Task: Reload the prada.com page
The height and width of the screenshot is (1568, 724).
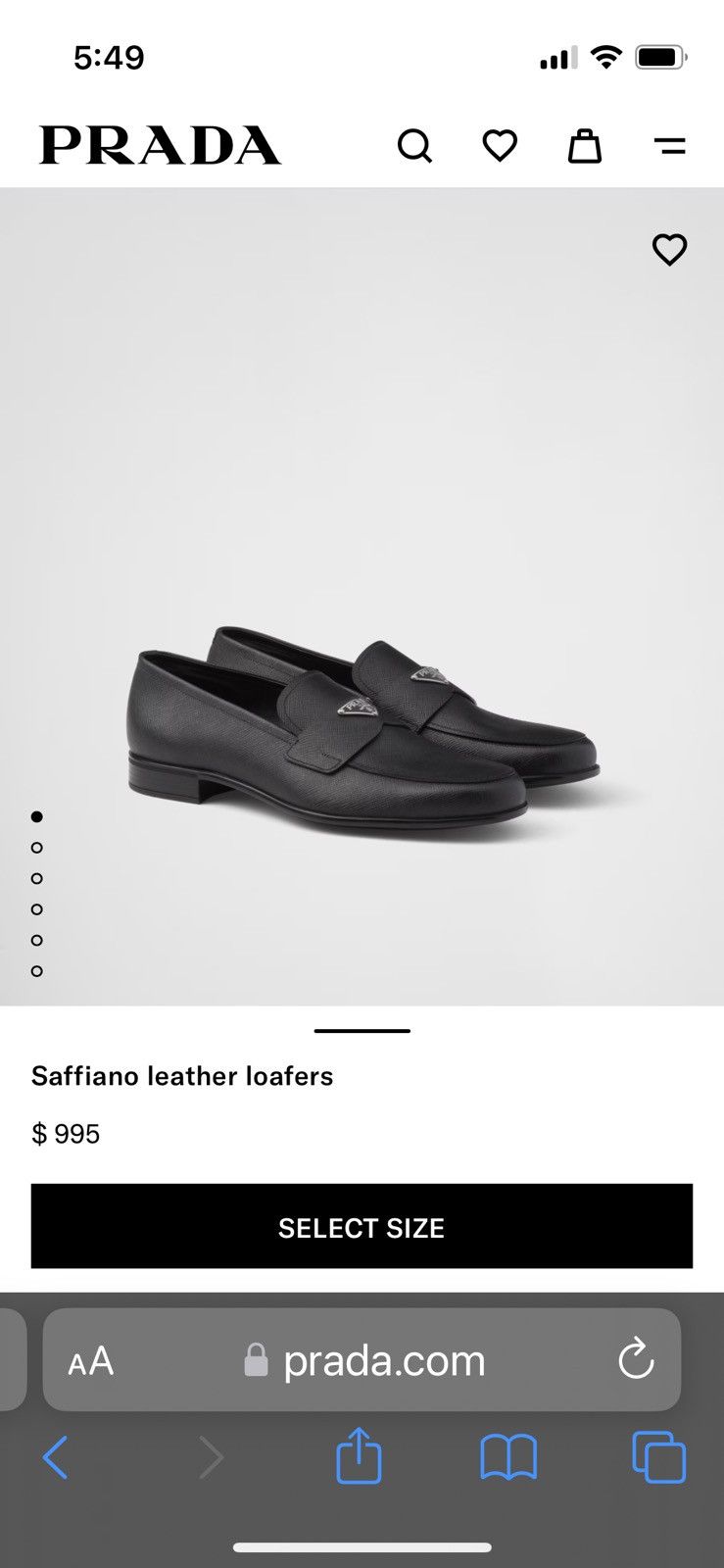Action: (635, 1359)
